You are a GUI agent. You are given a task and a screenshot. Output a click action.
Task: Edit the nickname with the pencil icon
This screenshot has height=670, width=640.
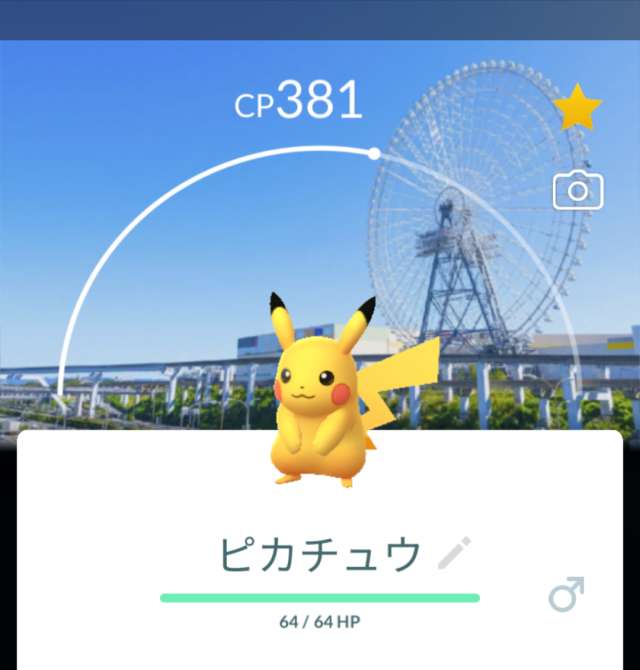454,552
